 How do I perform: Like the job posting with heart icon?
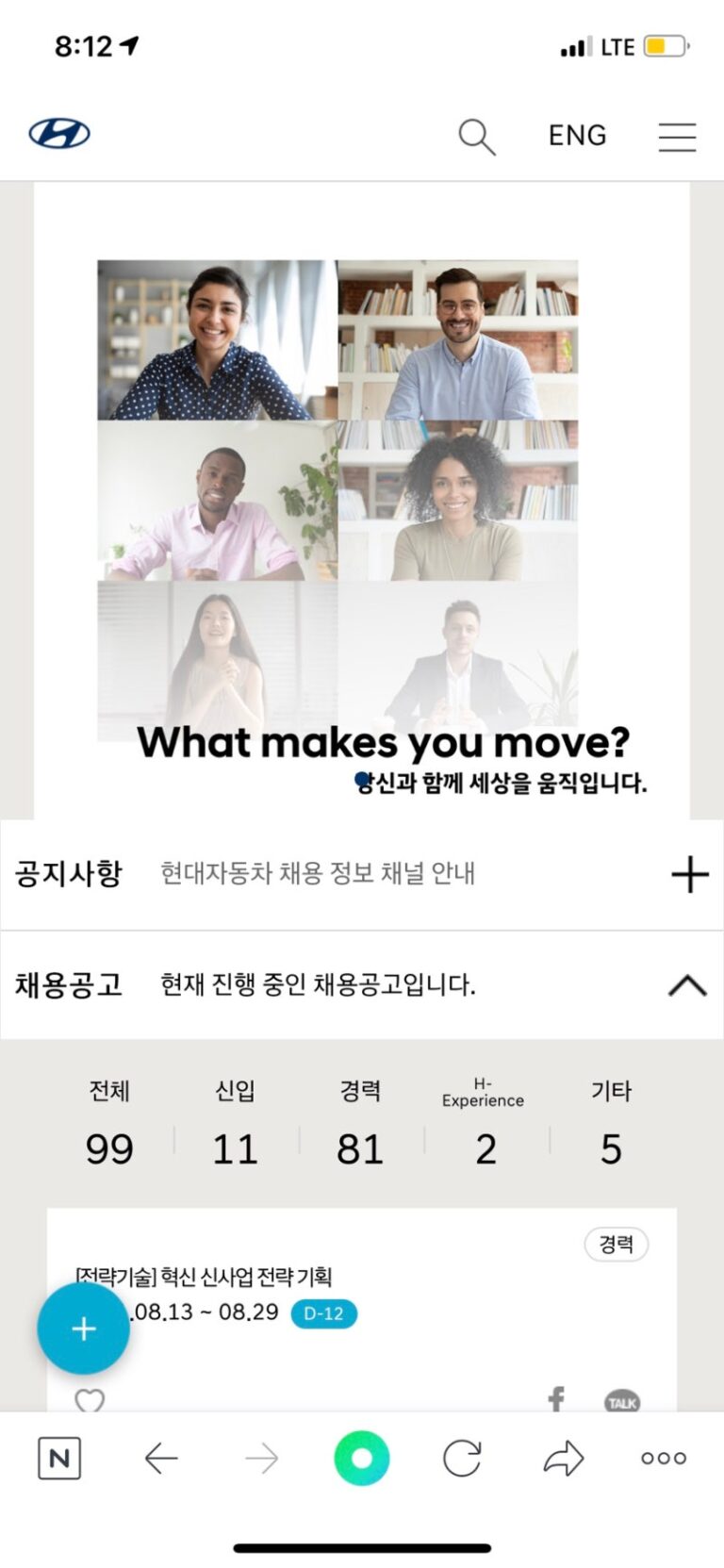coord(90,1401)
